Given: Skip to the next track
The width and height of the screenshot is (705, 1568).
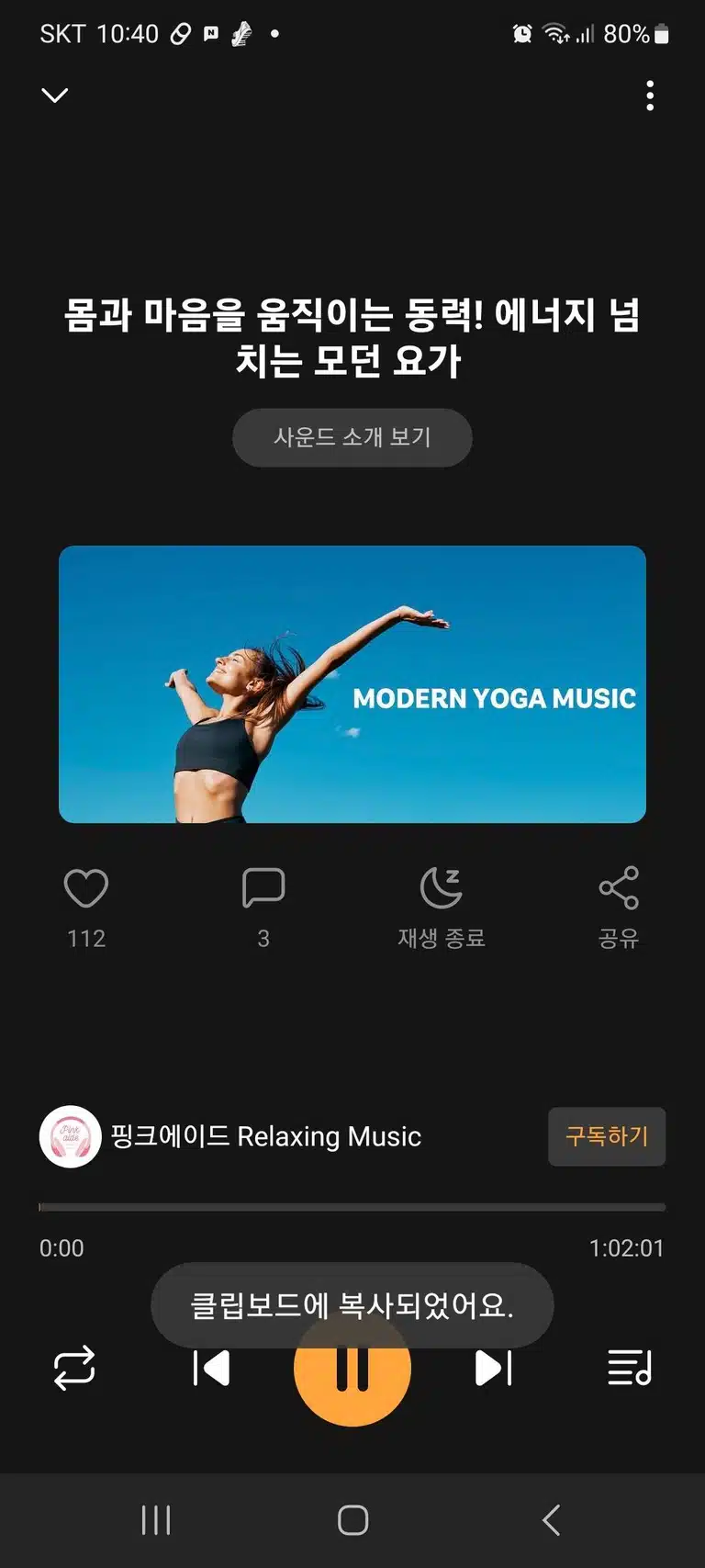Looking at the screenshot, I should click(494, 1368).
